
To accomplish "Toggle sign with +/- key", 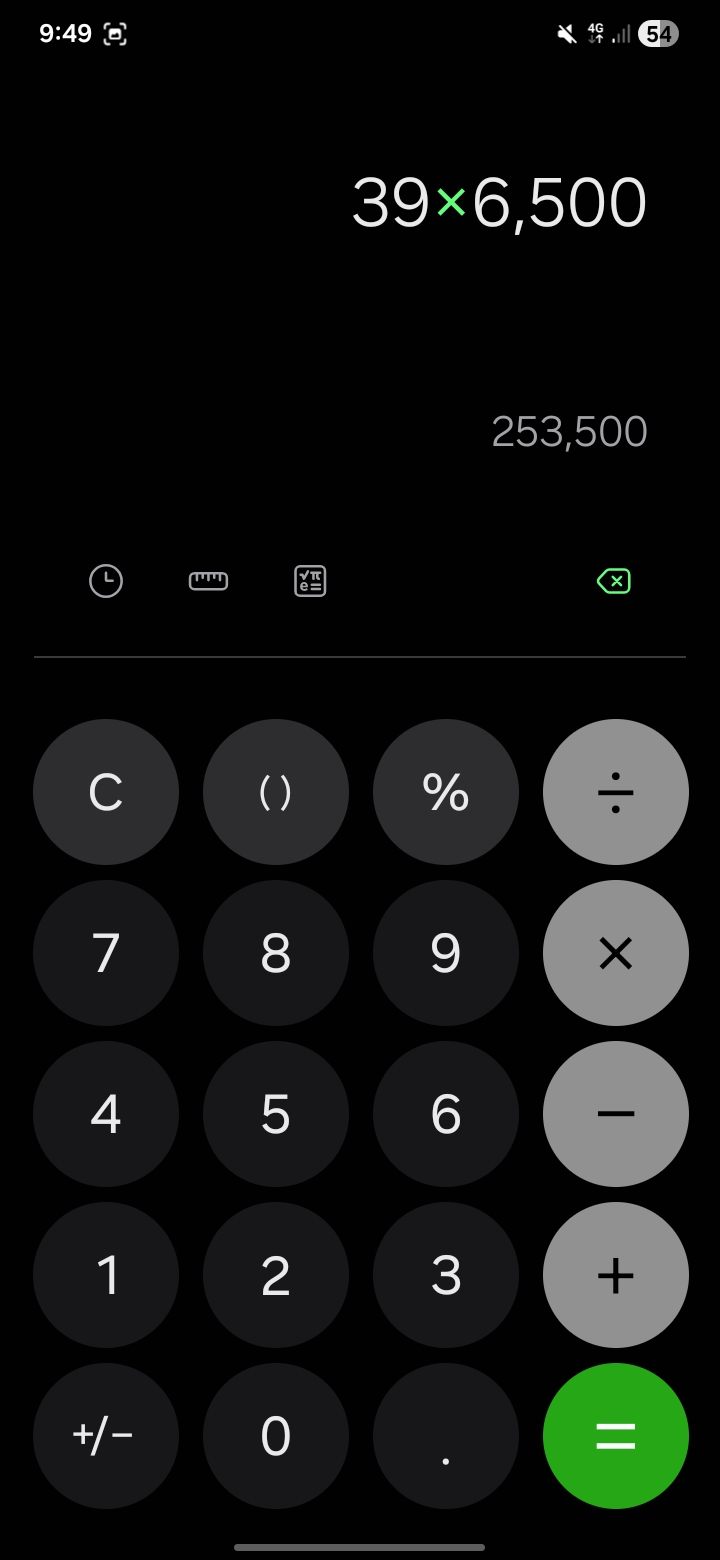I will [106, 1436].
